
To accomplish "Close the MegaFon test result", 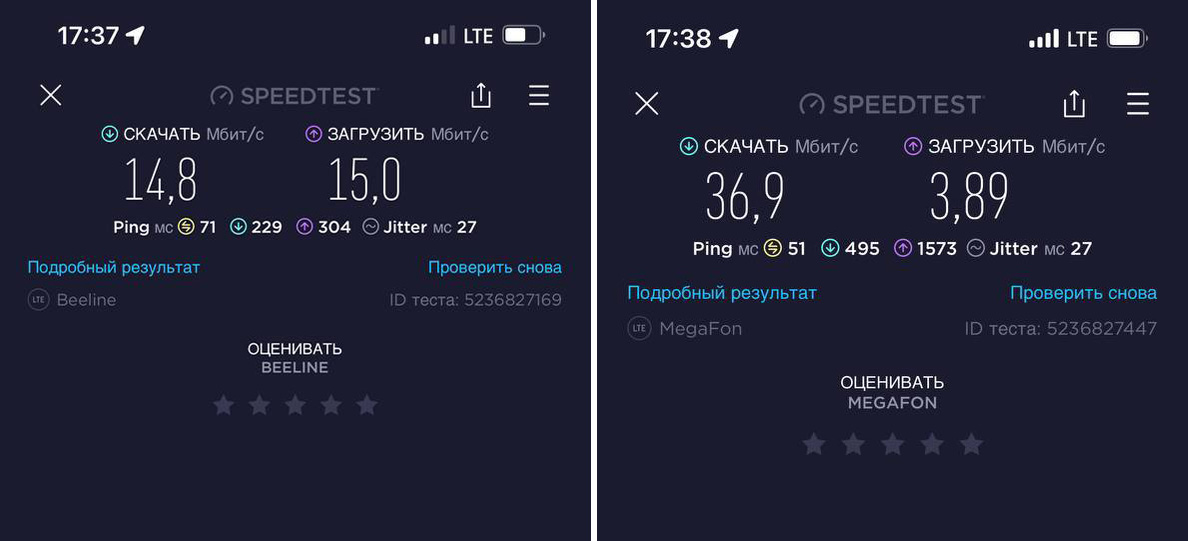I will [x=647, y=104].
